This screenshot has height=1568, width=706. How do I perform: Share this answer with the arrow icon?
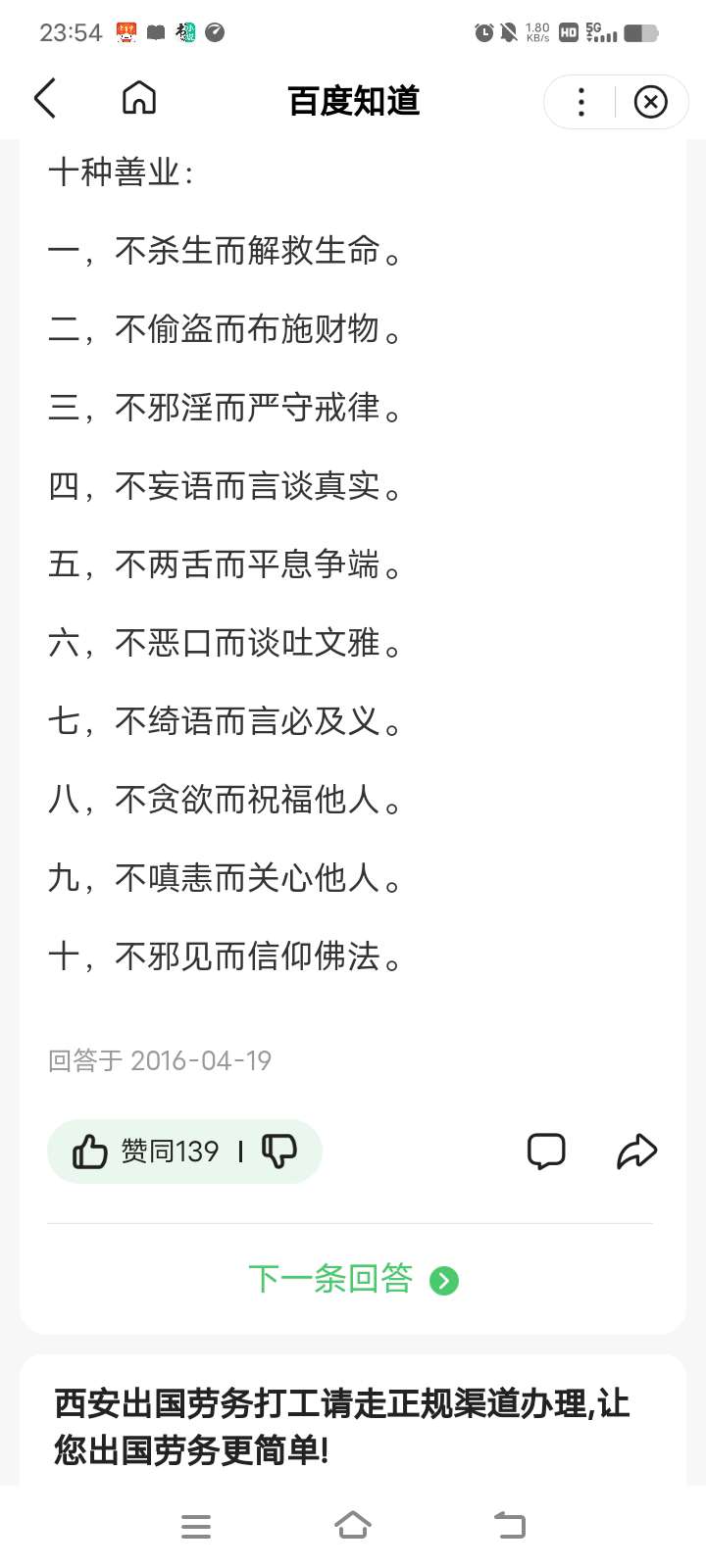click(x=636, y=1151)
